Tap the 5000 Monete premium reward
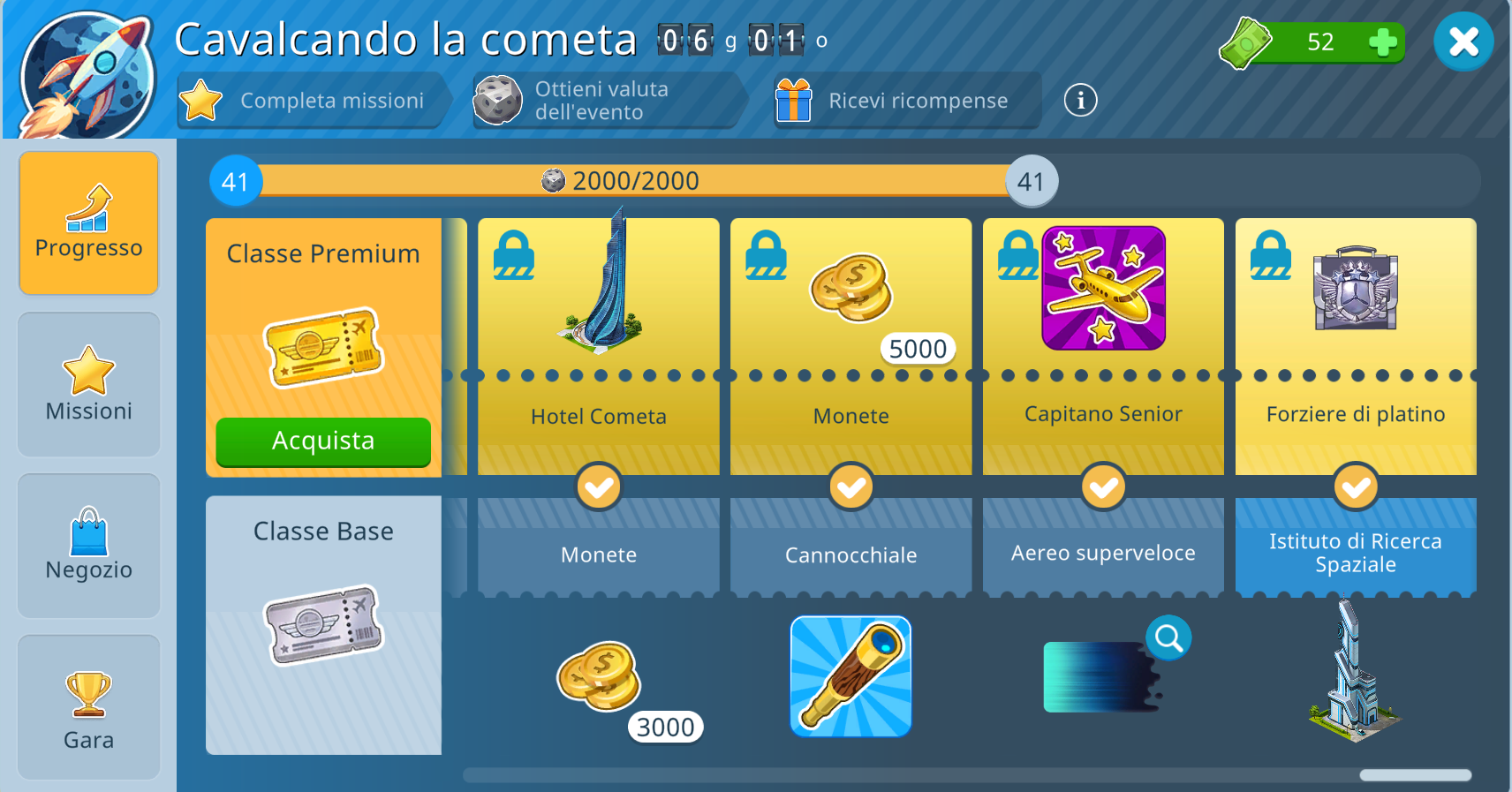This screenshot has height=792, width=1512. pos(851,290)
